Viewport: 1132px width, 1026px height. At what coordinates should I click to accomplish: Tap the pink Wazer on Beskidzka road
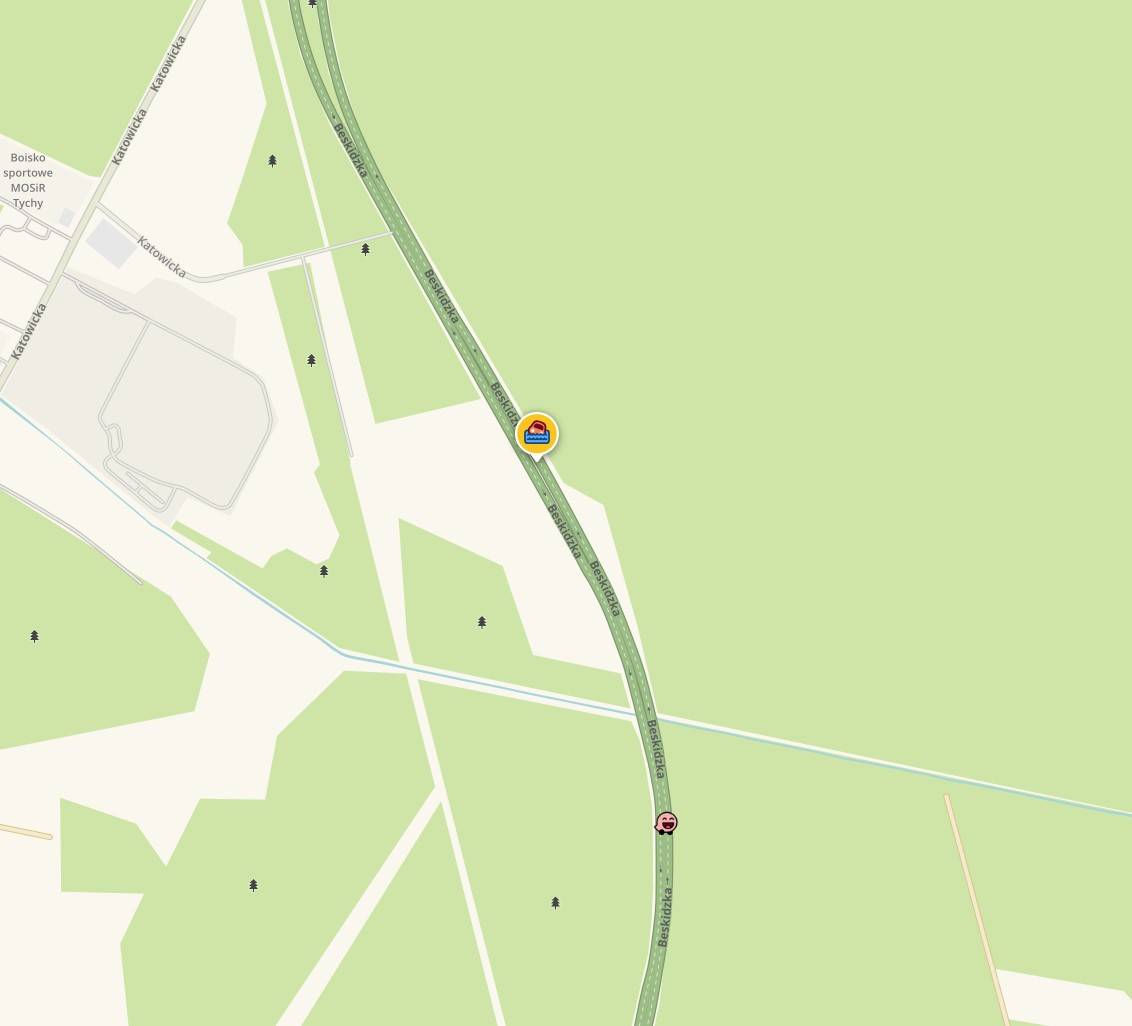pos(666,823)
